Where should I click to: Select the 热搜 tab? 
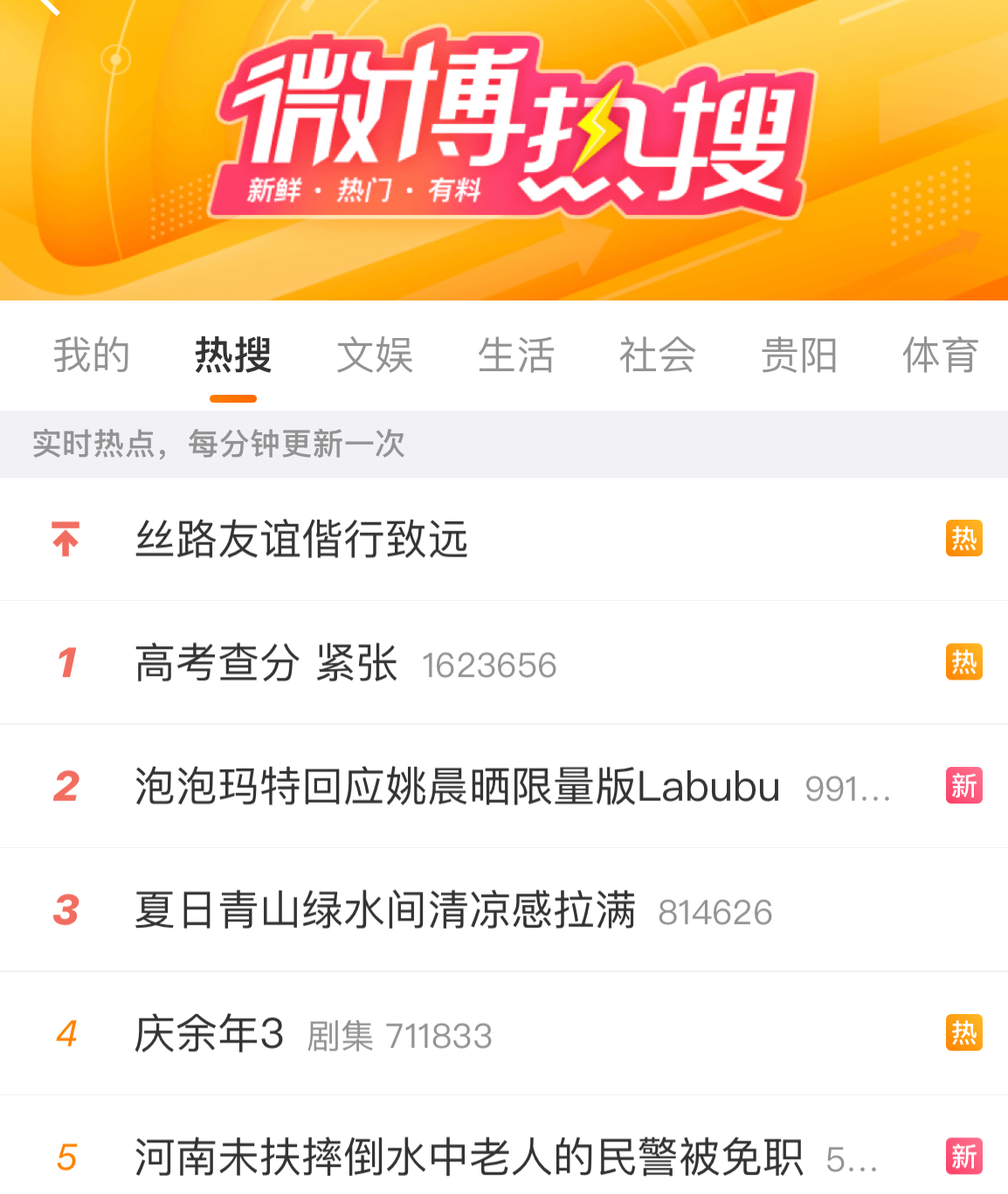(x=233, y=355)
